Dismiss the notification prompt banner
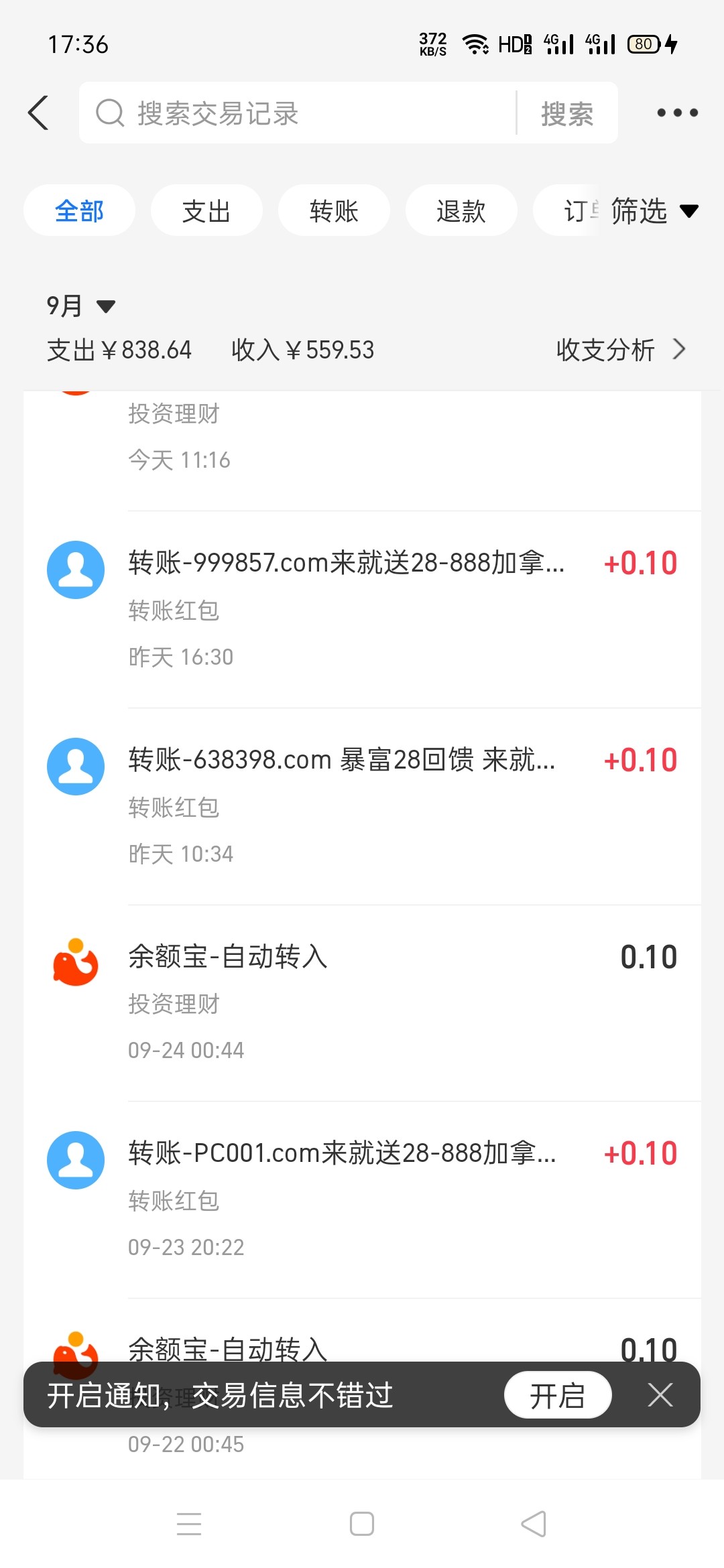The height and width of the screenshot is (1568, 724). (x=660, y=1396)
